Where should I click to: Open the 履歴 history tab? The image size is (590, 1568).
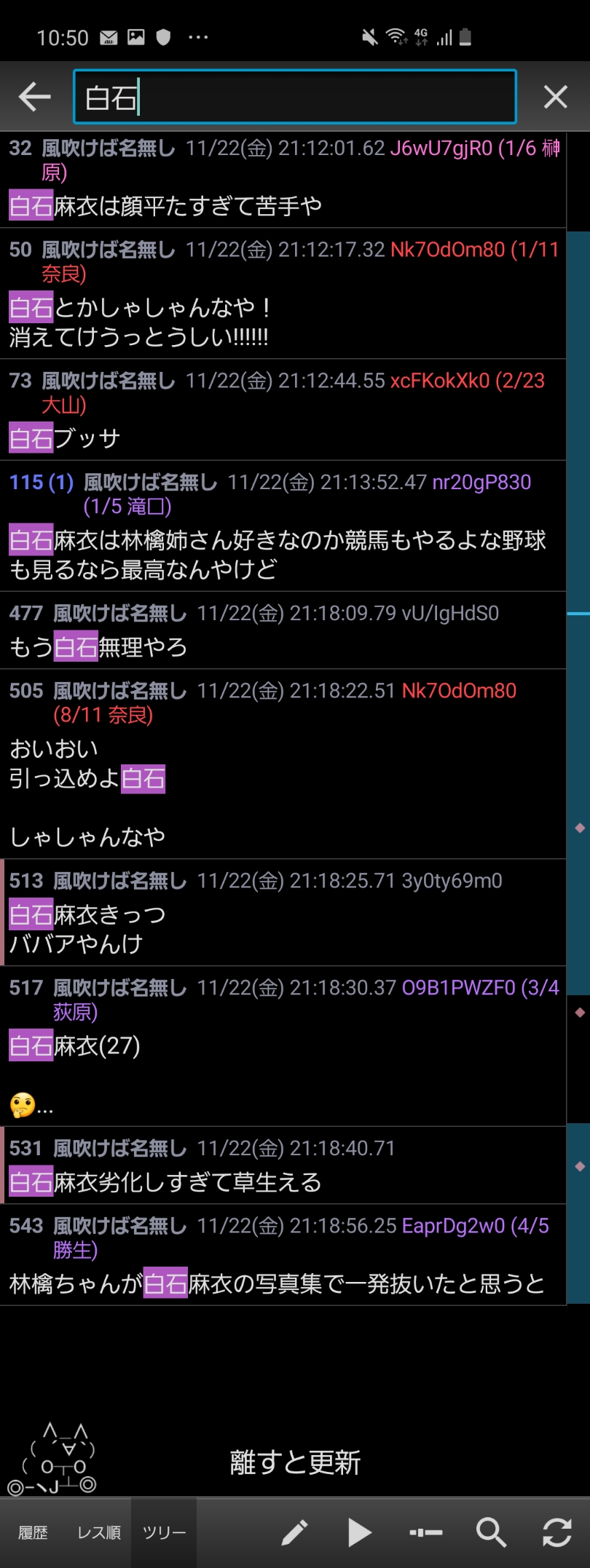[33, 1532]
